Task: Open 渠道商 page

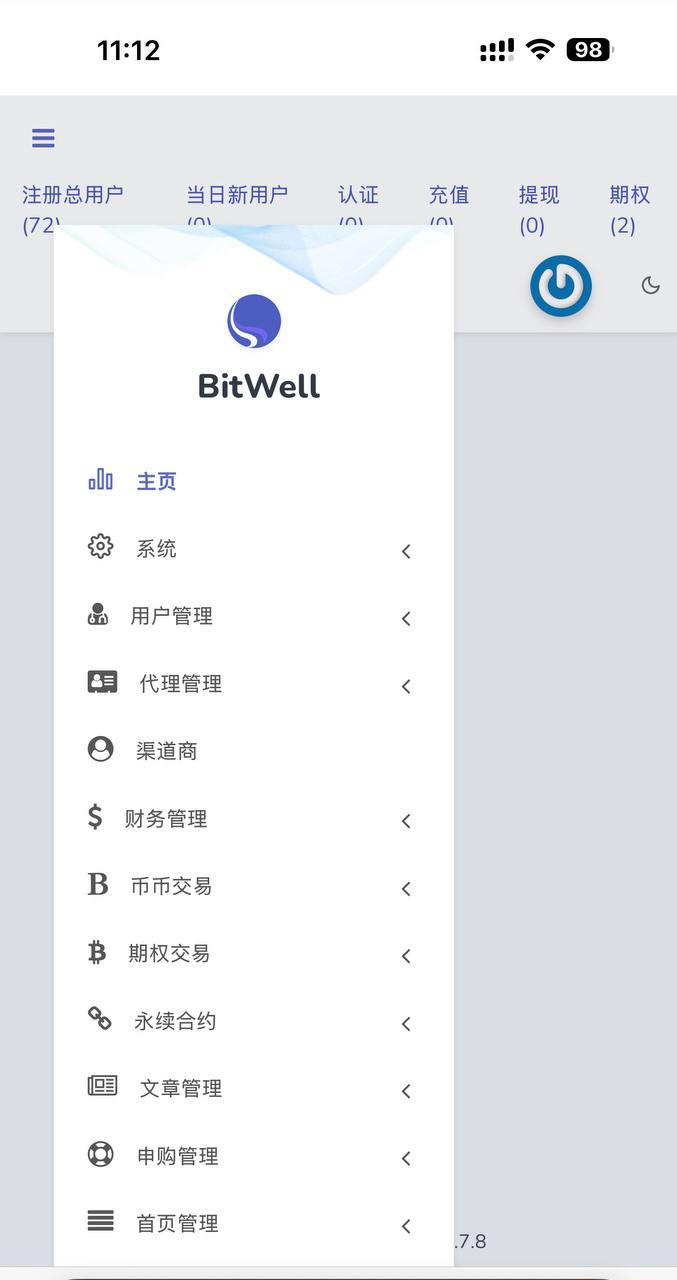Action: (x=166, y=751)
